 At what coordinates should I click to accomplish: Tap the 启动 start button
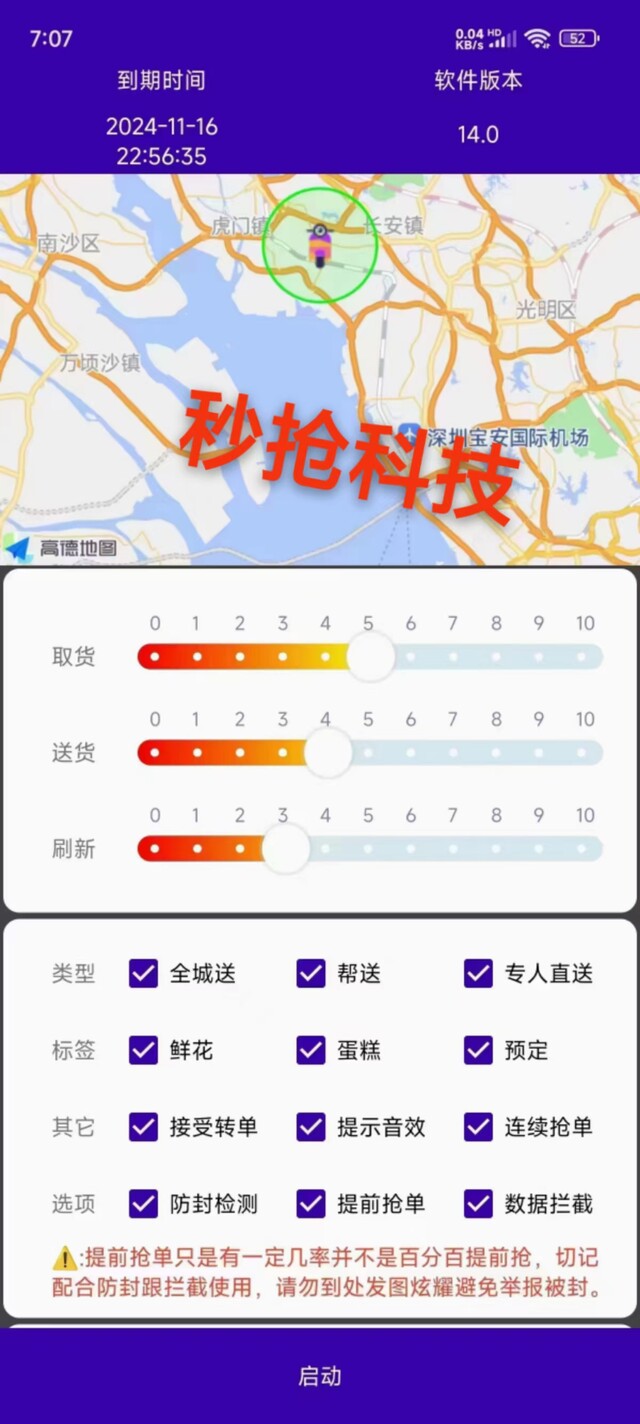pos(320,1376)
